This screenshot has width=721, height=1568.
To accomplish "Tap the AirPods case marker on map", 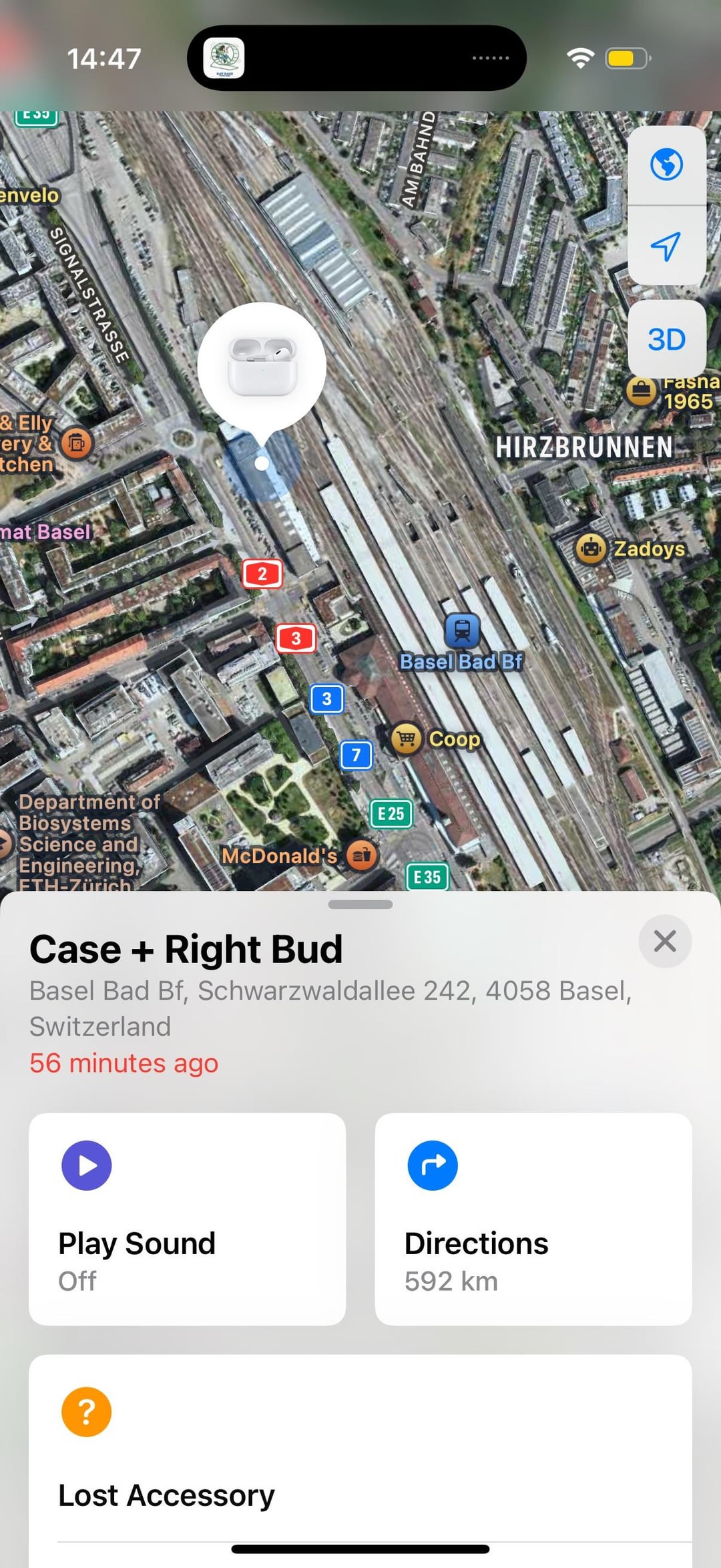I will [262, 367].
